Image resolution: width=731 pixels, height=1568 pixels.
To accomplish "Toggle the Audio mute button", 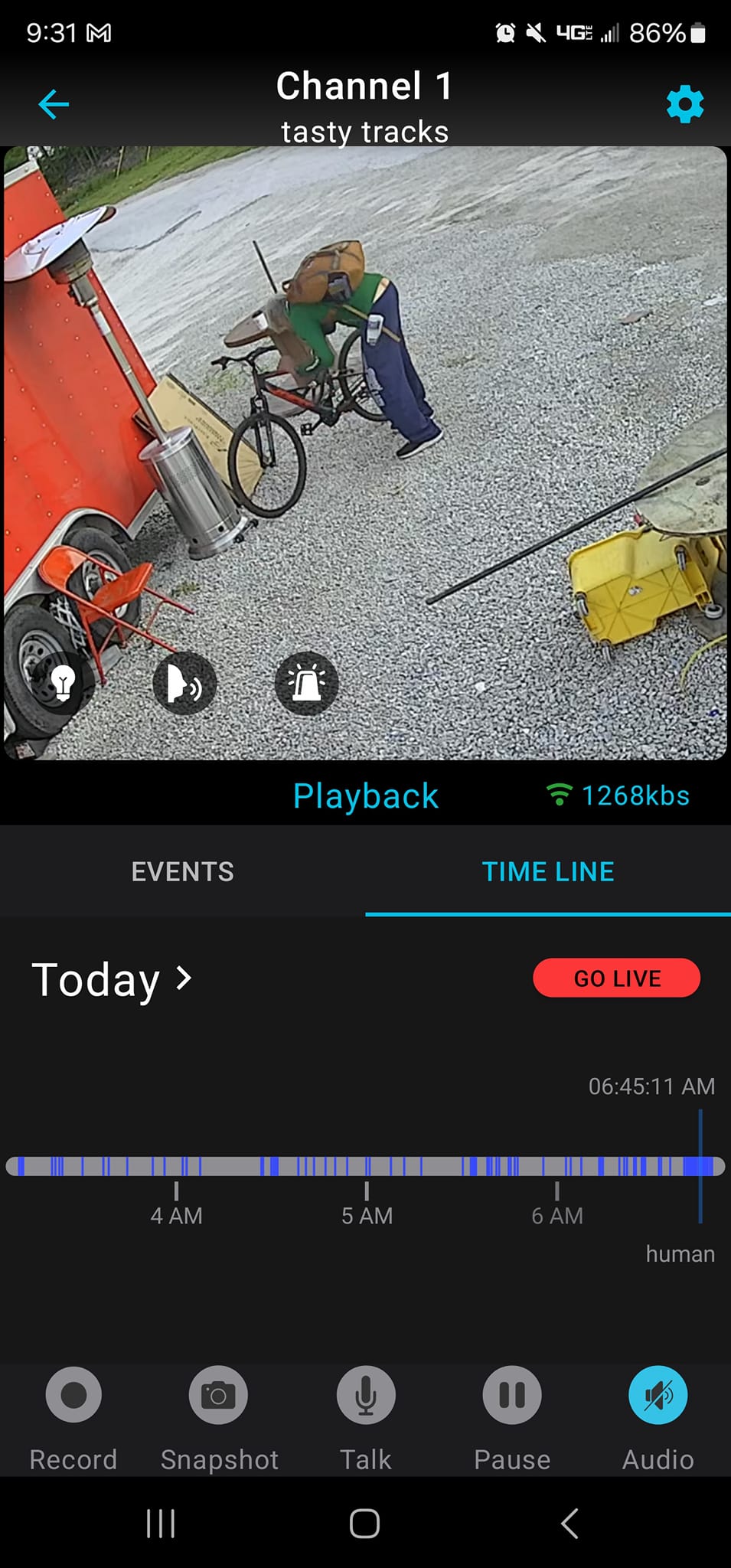I will [x=658, y=1395].
